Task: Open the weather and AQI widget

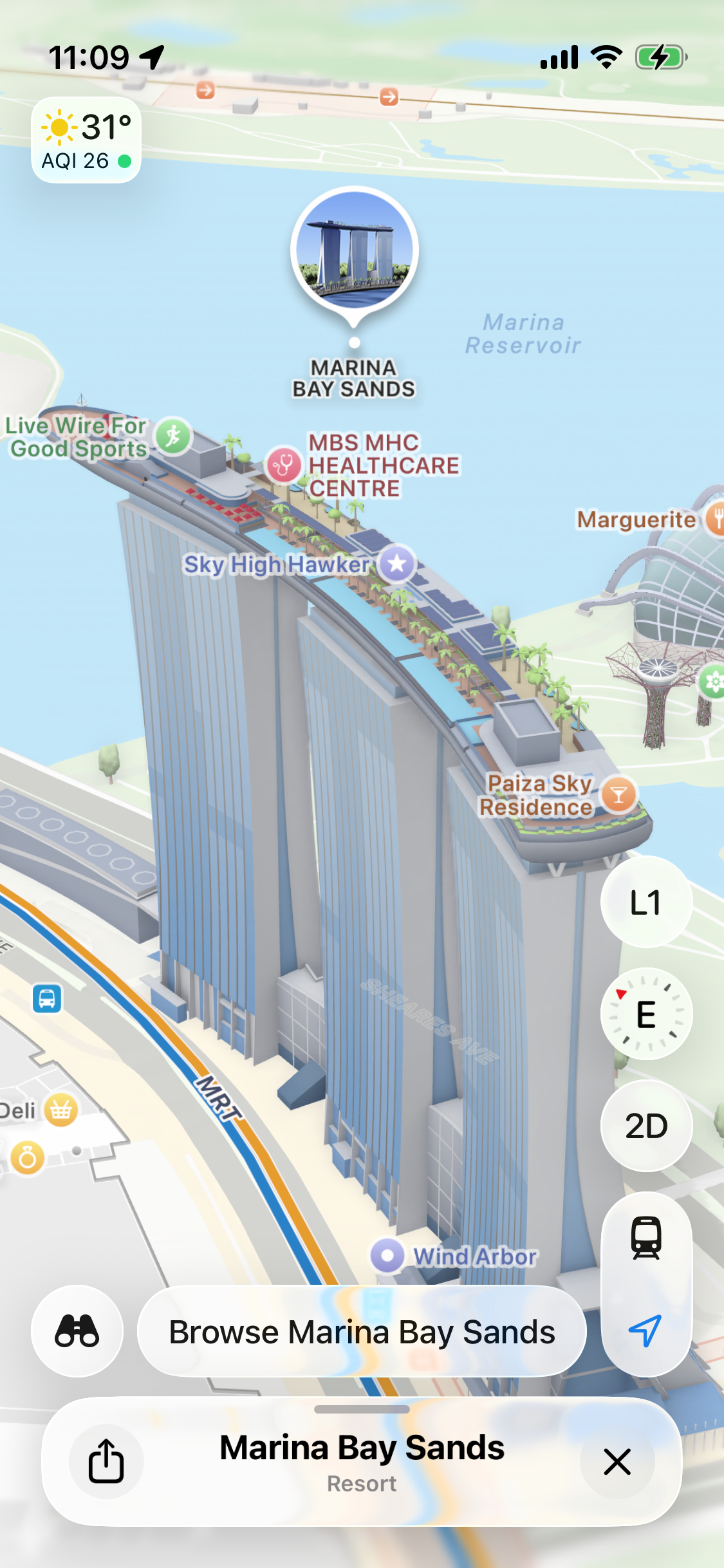Action: pos(86,140)
